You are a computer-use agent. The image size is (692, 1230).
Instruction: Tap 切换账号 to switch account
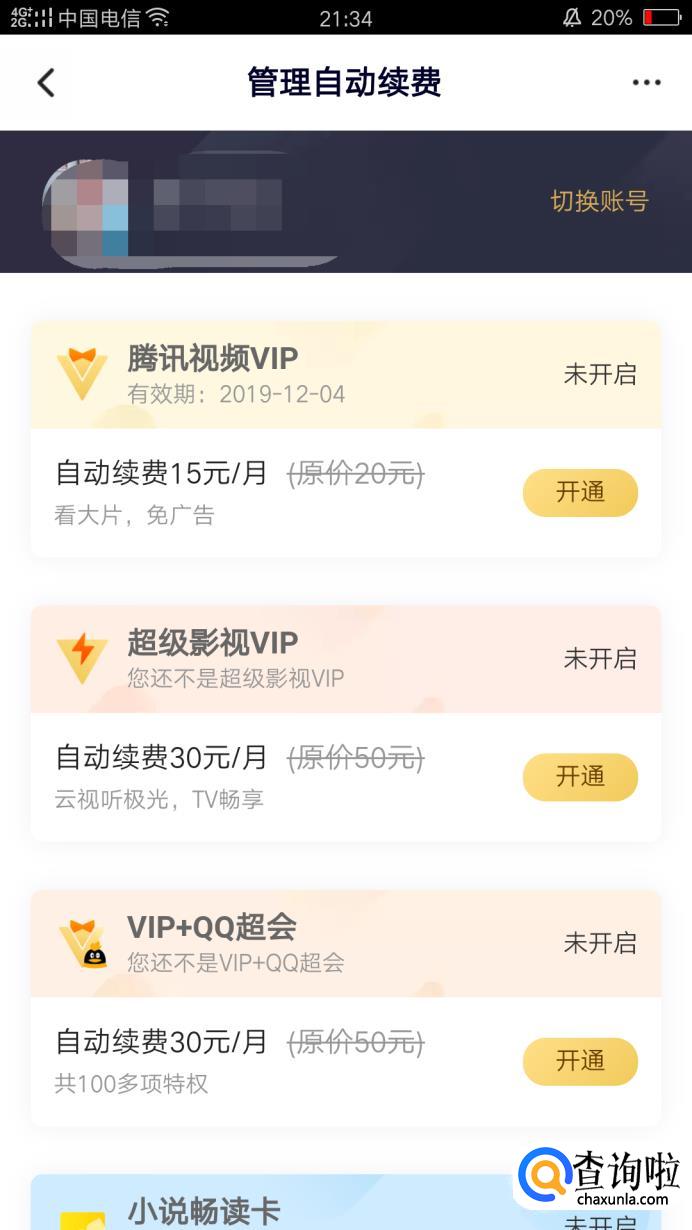pyautogui.click(x=599, y=201)
